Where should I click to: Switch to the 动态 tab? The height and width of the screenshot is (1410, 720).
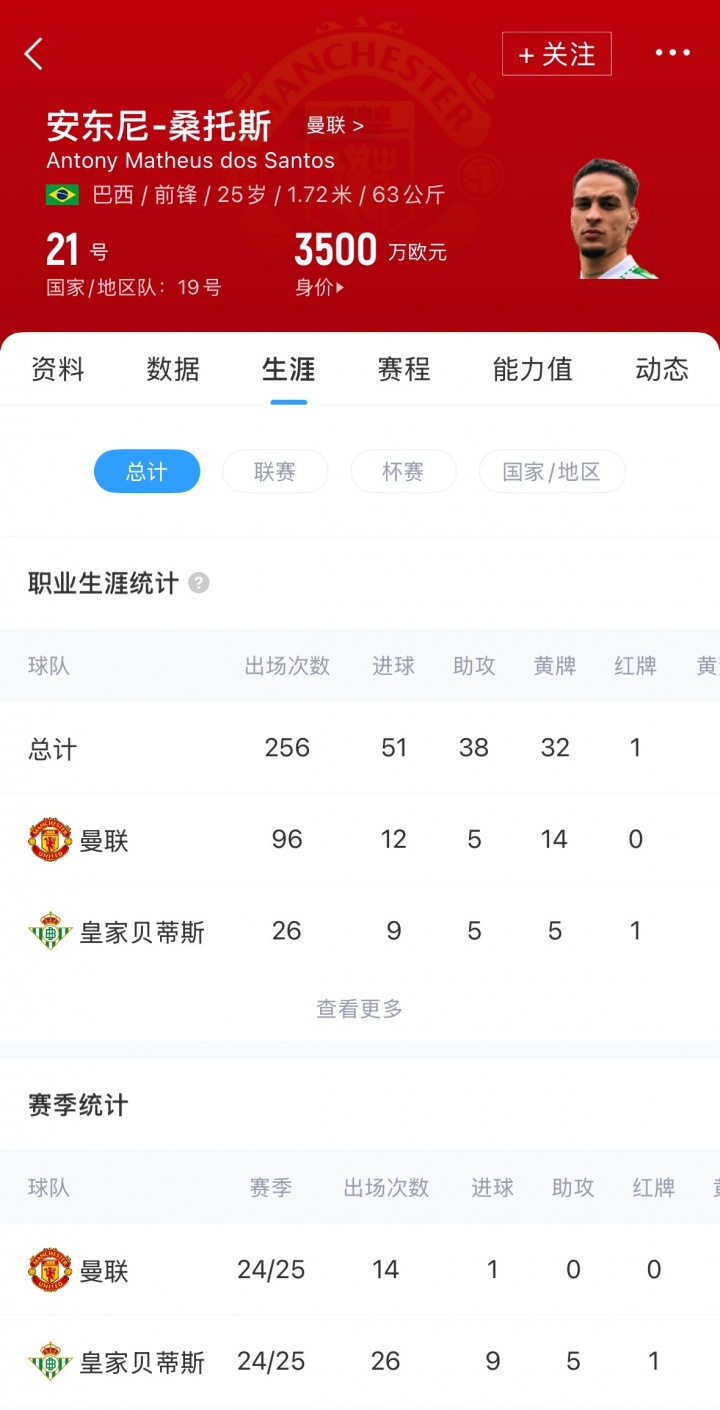[x=661, y=369]
